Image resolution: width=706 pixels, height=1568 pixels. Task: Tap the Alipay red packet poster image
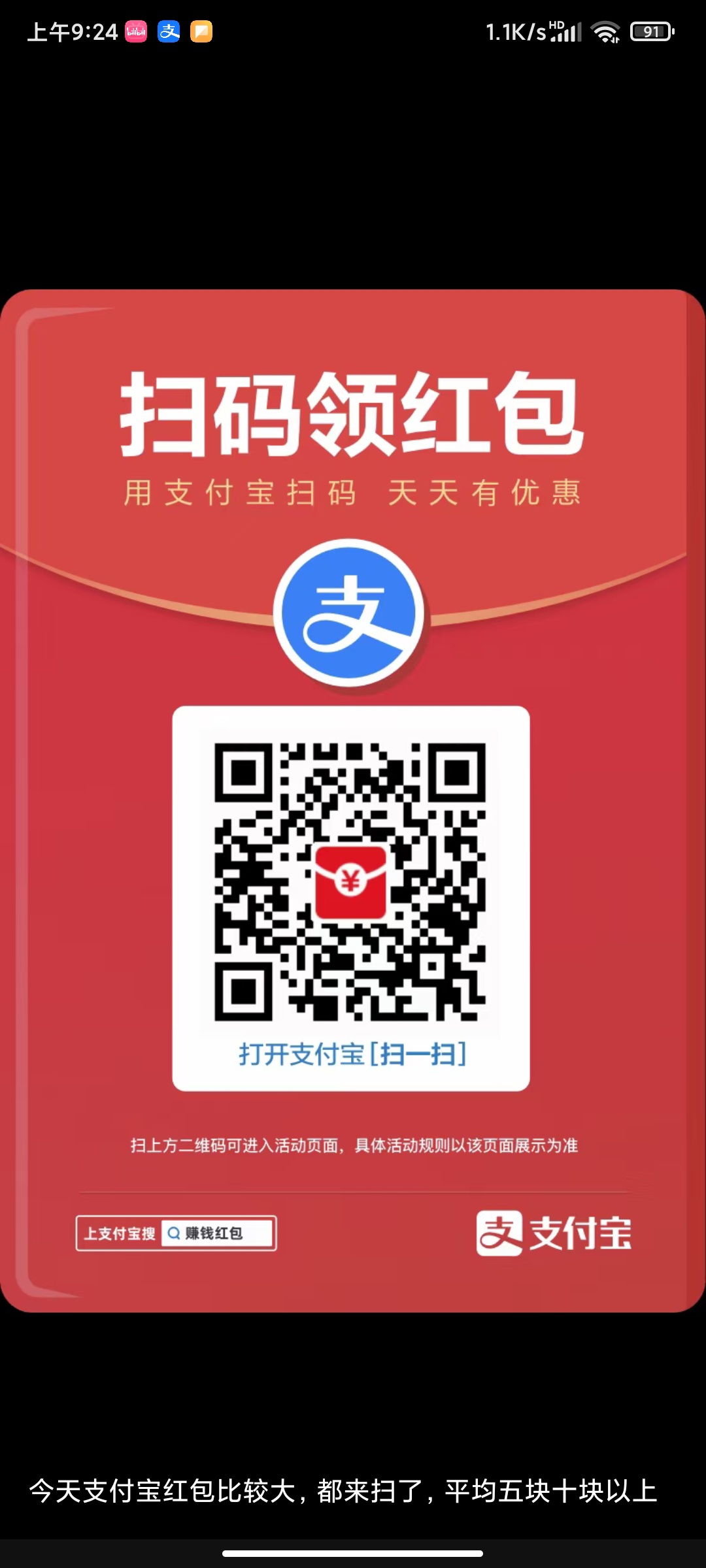coord(352,800)
